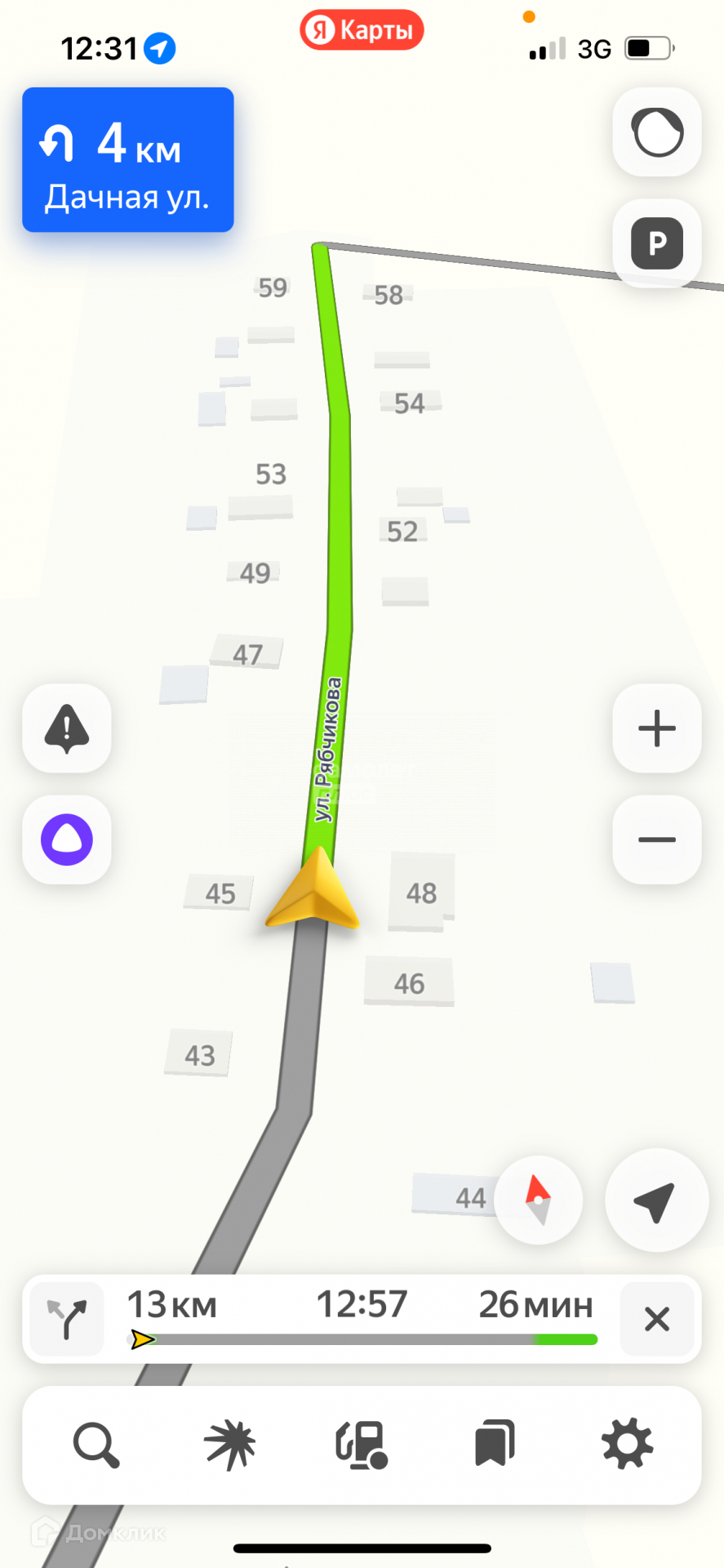
Task: Report a road event with warning icon
Action: pos(67,728)
